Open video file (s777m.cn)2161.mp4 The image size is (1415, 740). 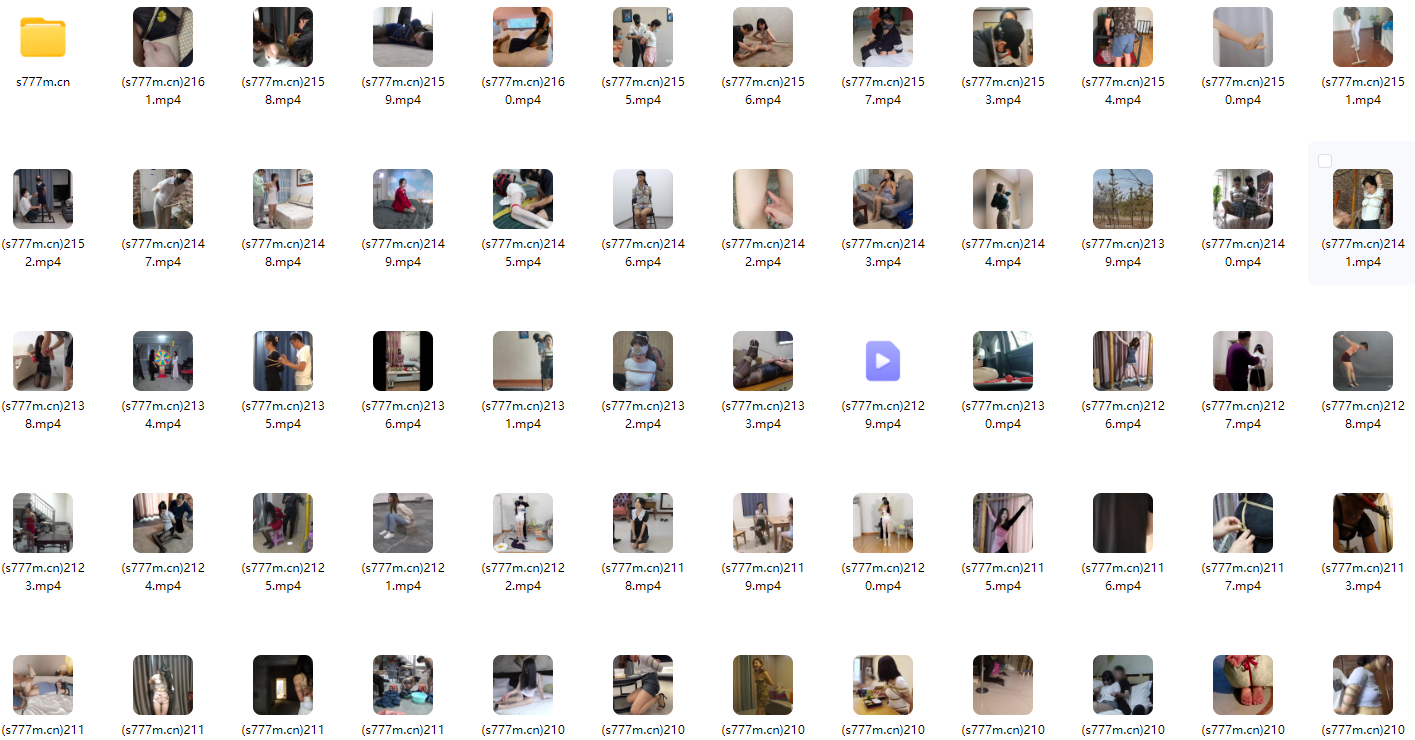click(163, 37)
